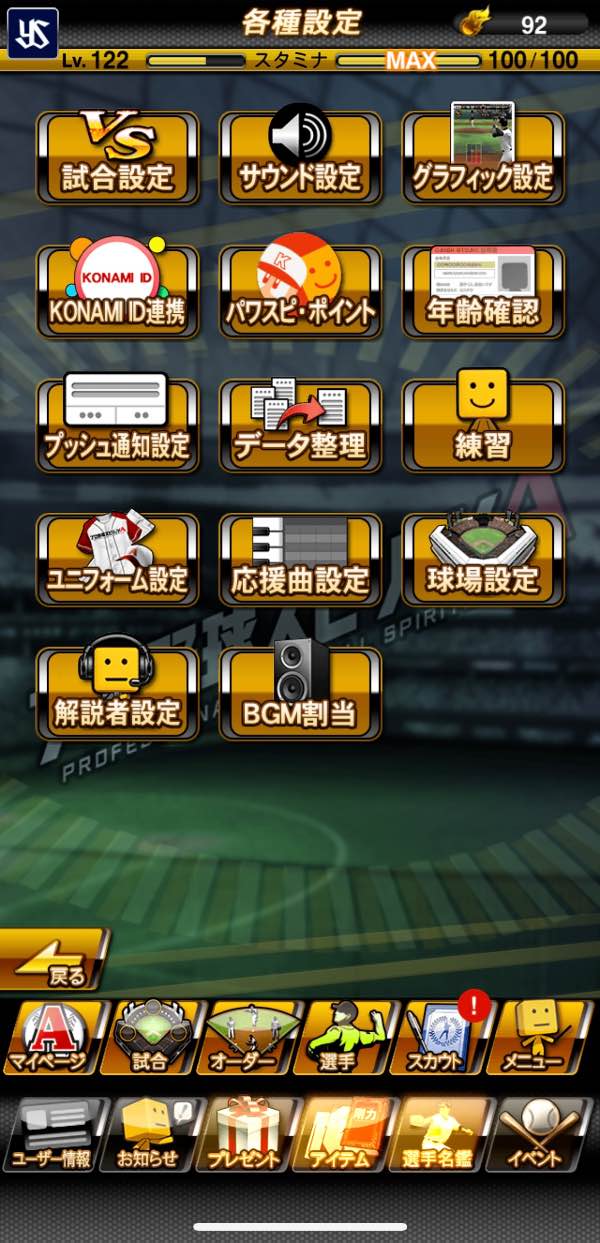Open サウンド設定 sound settings
This screenshot has width=600, height=1243.
[x=300, y=160]
